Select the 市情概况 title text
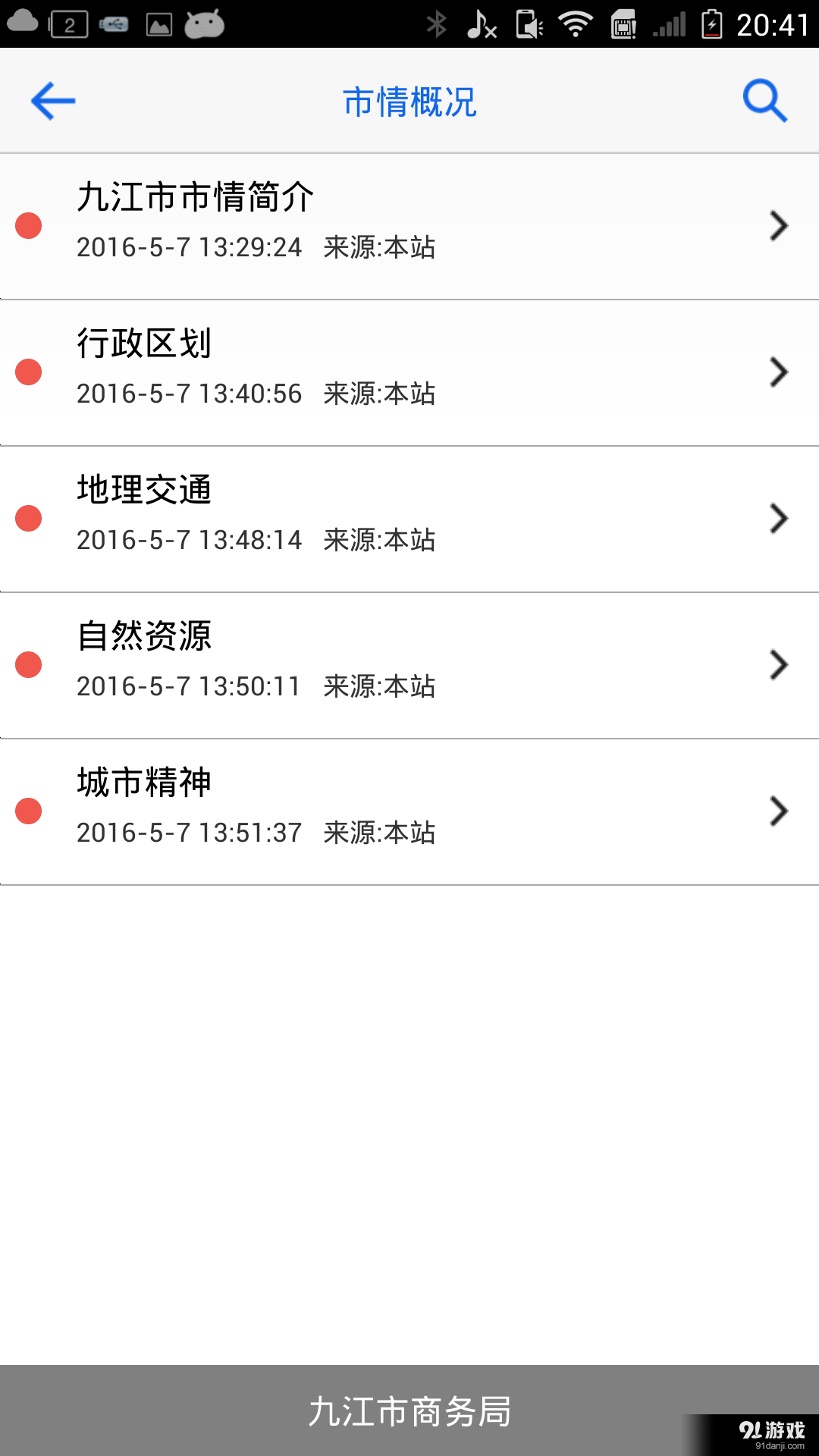The height and width of the screenshot is (1456, 819). click(x=409, y=101)
